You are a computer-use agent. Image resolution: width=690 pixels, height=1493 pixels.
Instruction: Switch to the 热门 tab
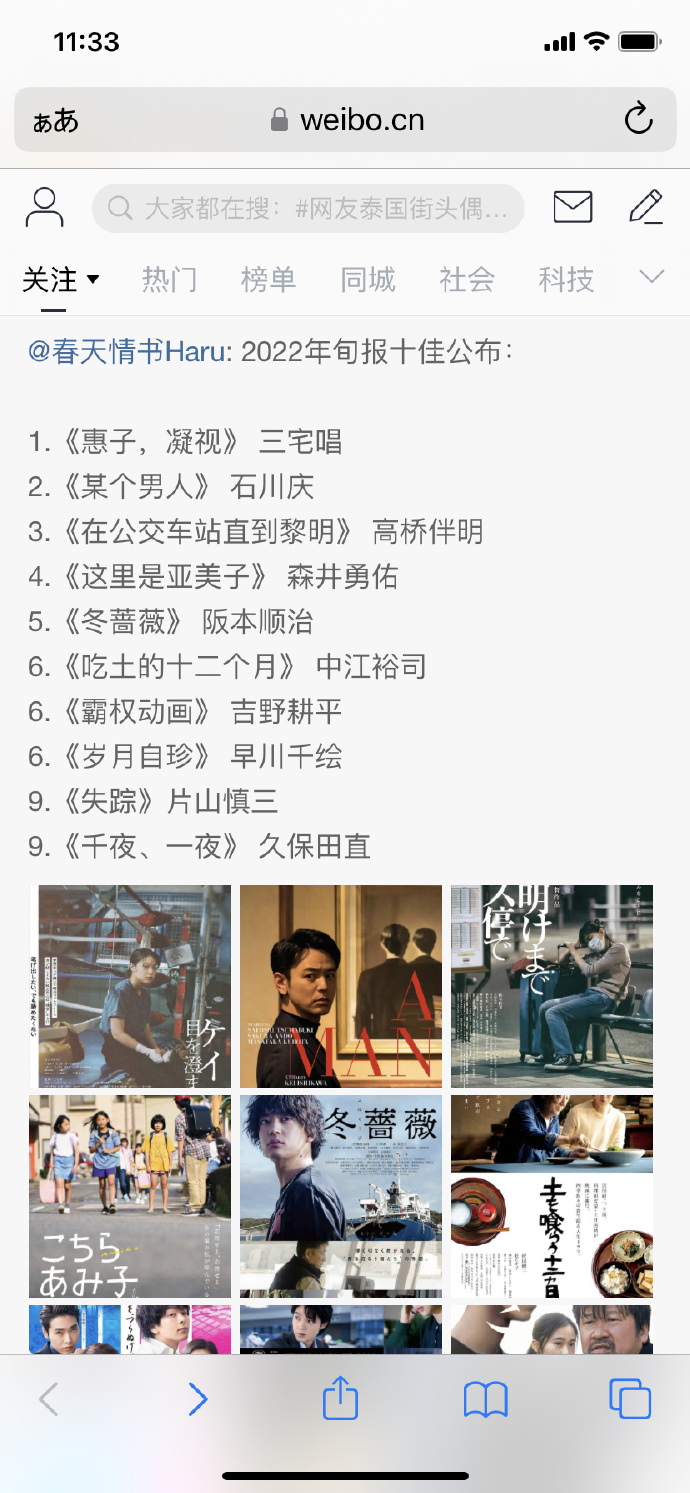tap(169, 280)
